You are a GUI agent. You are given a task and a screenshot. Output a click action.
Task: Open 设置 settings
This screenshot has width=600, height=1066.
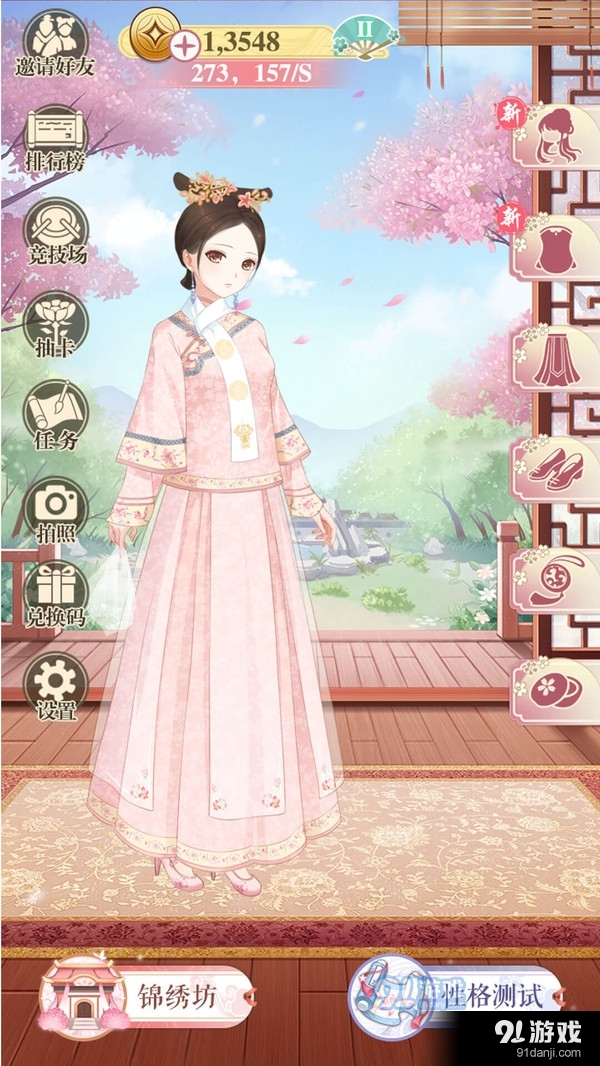click(x=56, y=685)
